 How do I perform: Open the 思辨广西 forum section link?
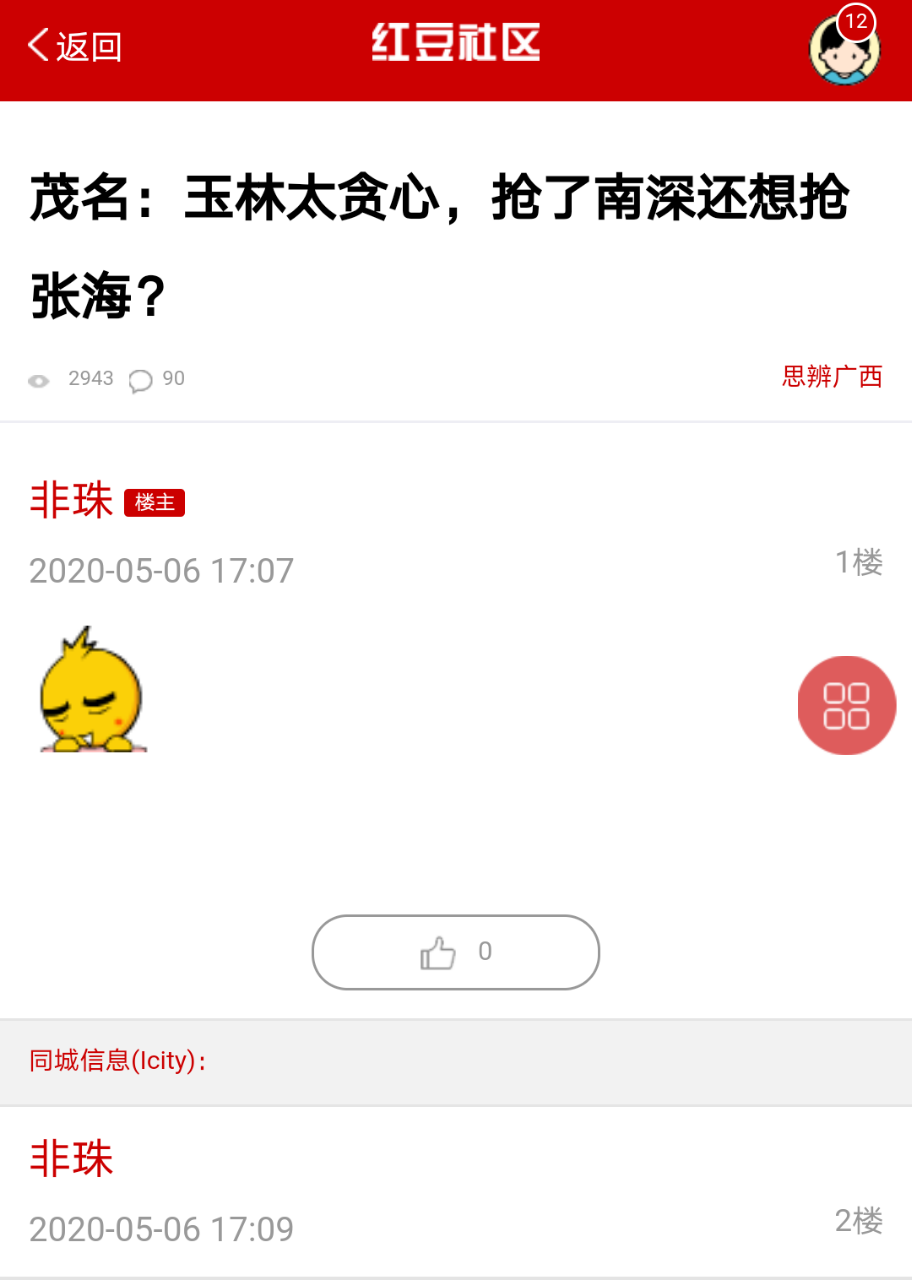click(832, 377)
